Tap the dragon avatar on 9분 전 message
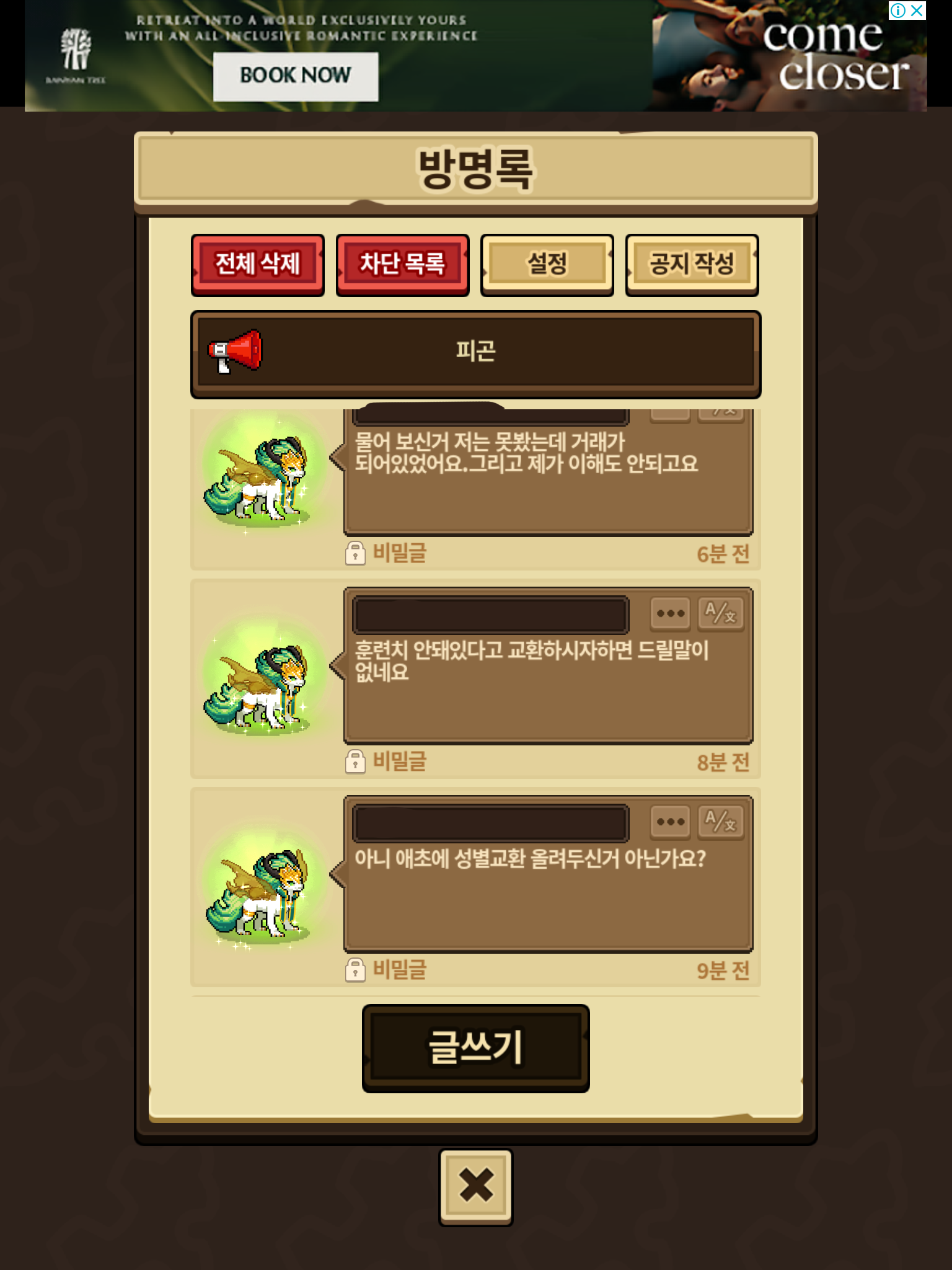952x1270 pixels. click(259, 892)
